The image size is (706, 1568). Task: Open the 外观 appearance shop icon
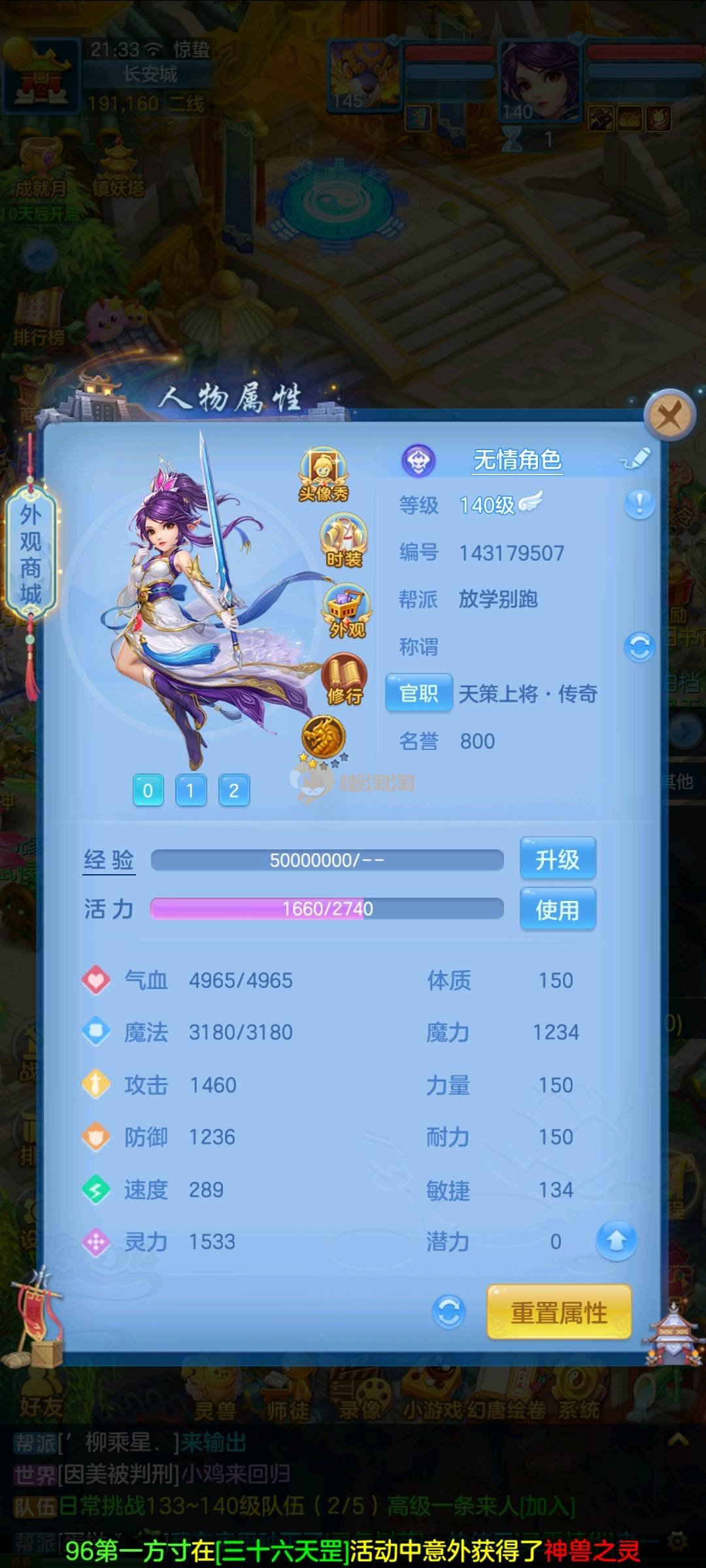346,611
